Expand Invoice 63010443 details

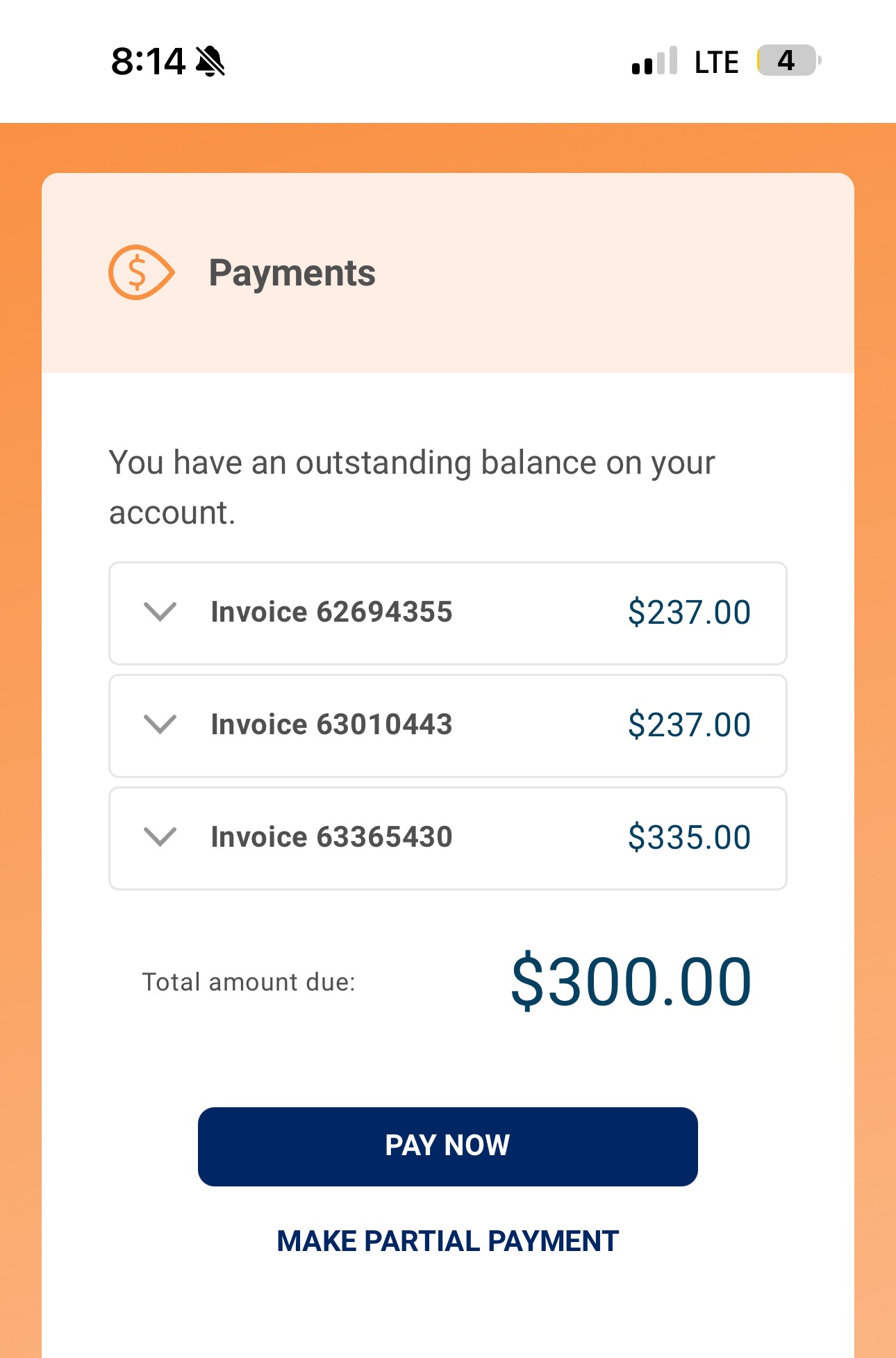tap(160, 724)
